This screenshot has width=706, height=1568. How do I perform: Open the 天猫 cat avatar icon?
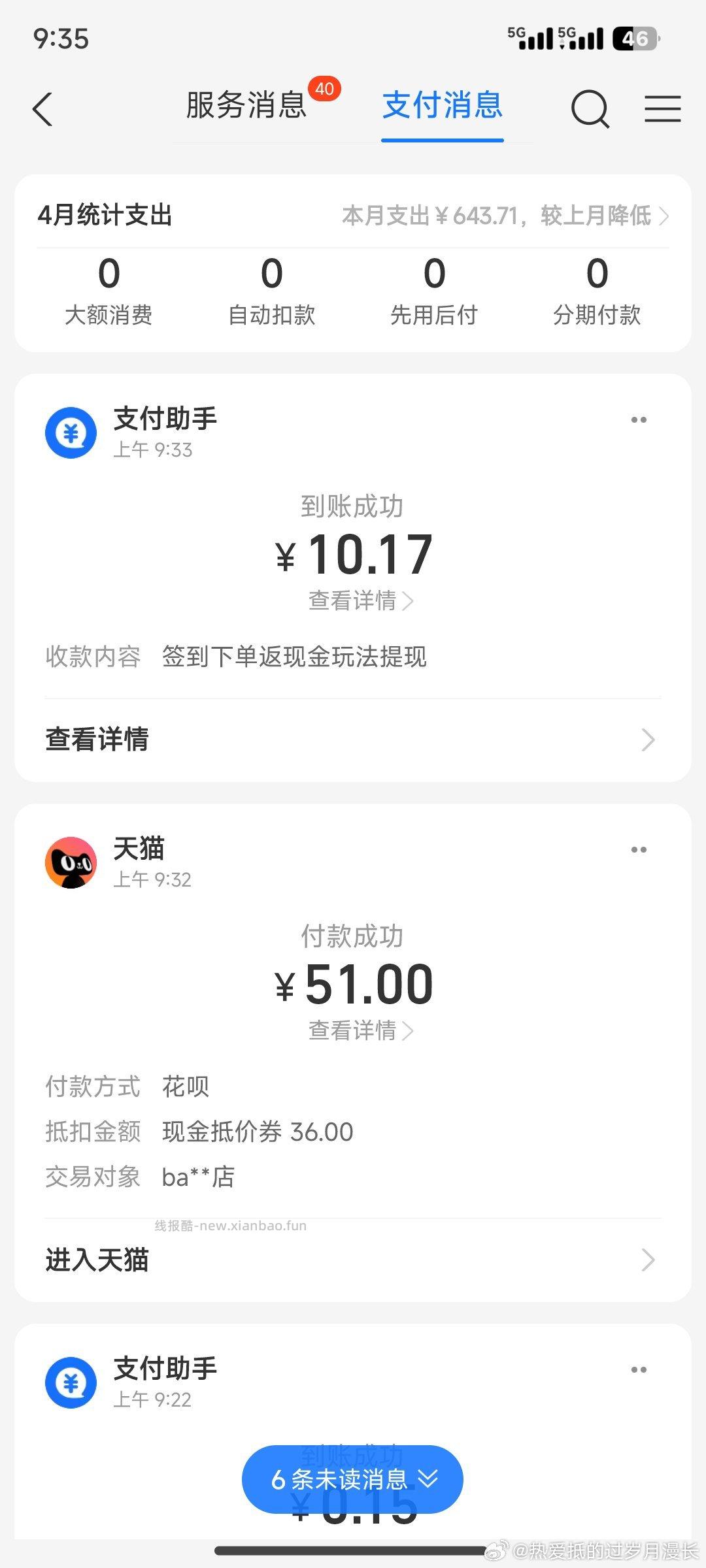[x=71, y=862]
